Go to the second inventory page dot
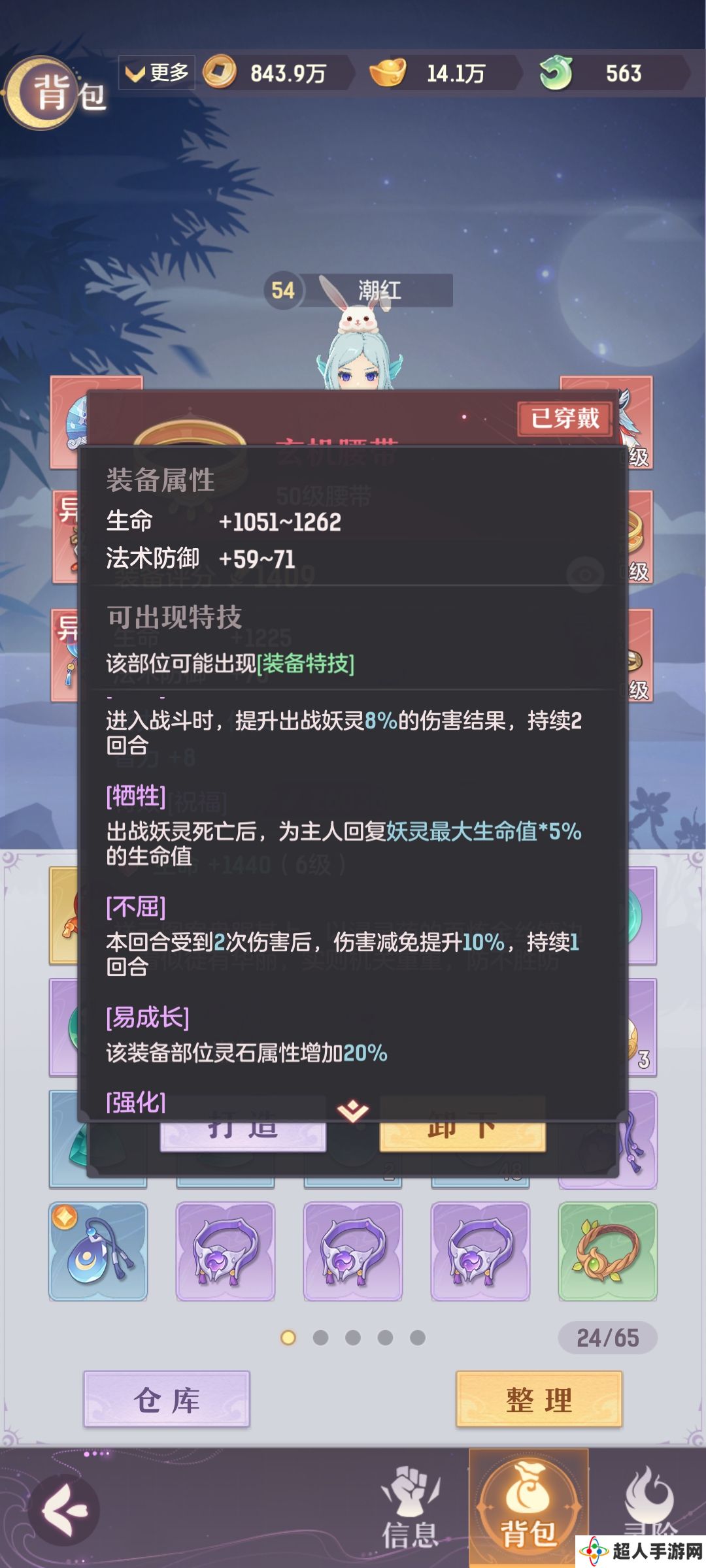706x1568 pixels. pos(320,1338)
